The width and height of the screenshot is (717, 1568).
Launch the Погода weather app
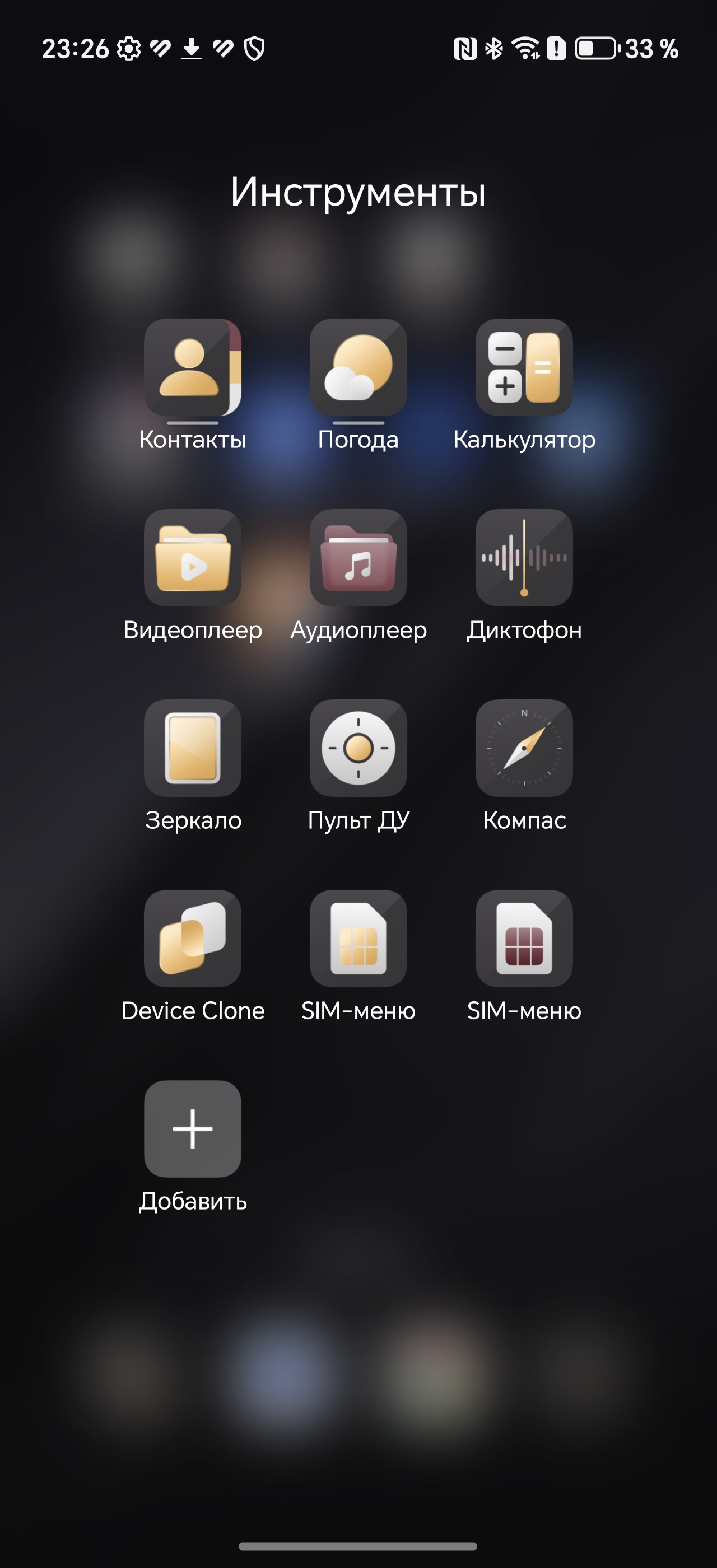click(x=358, y=368)
